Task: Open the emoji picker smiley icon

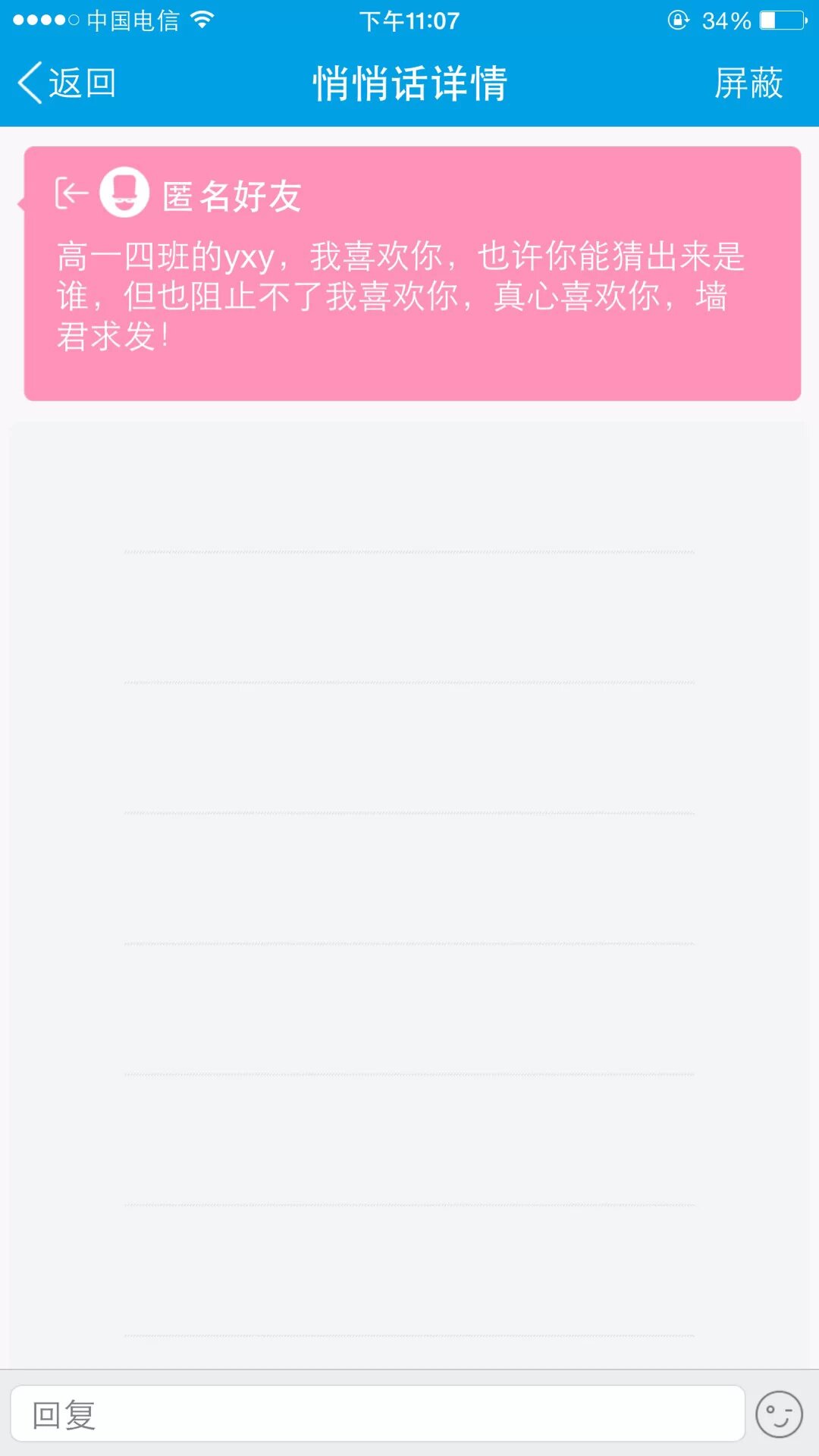Action: (779, 1414)
